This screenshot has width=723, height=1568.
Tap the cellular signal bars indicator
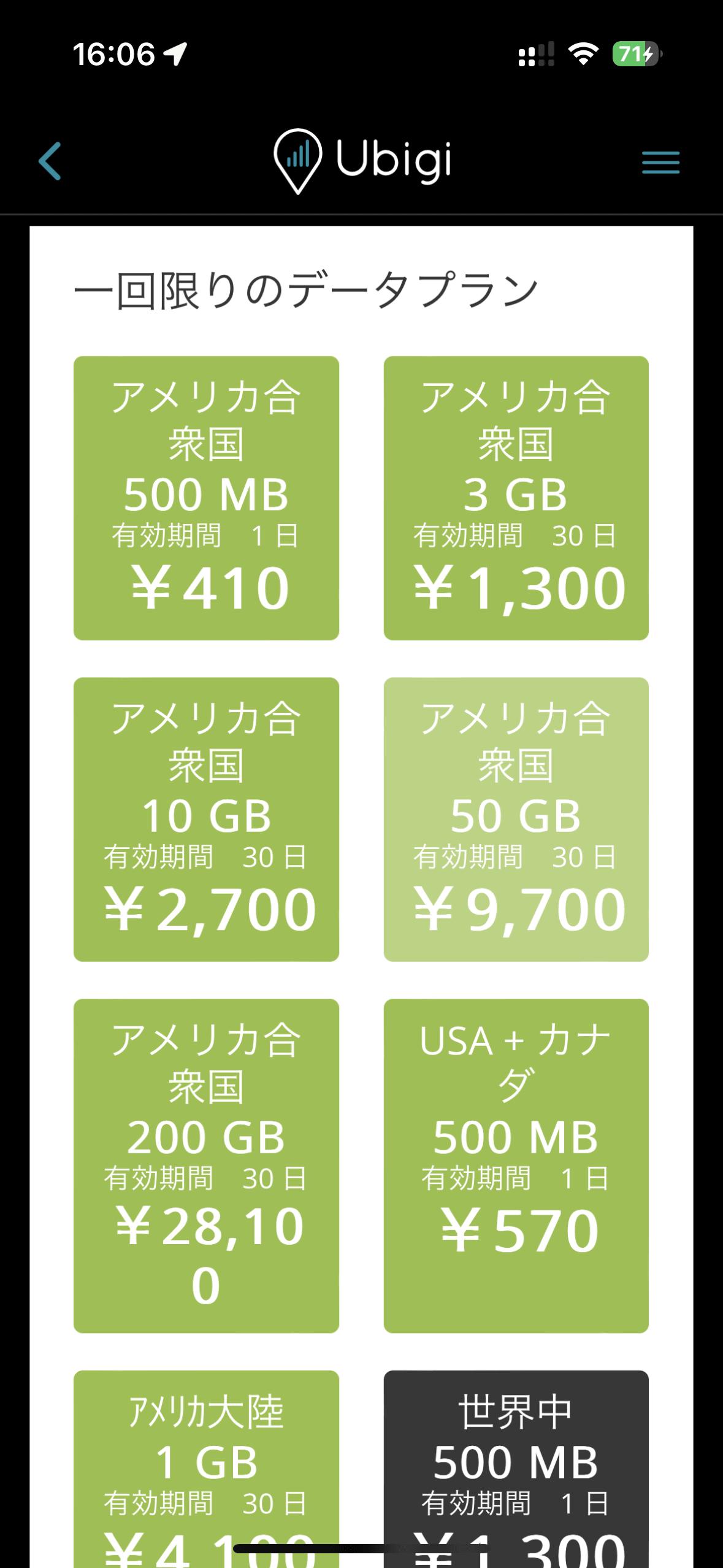pos(535,54)
